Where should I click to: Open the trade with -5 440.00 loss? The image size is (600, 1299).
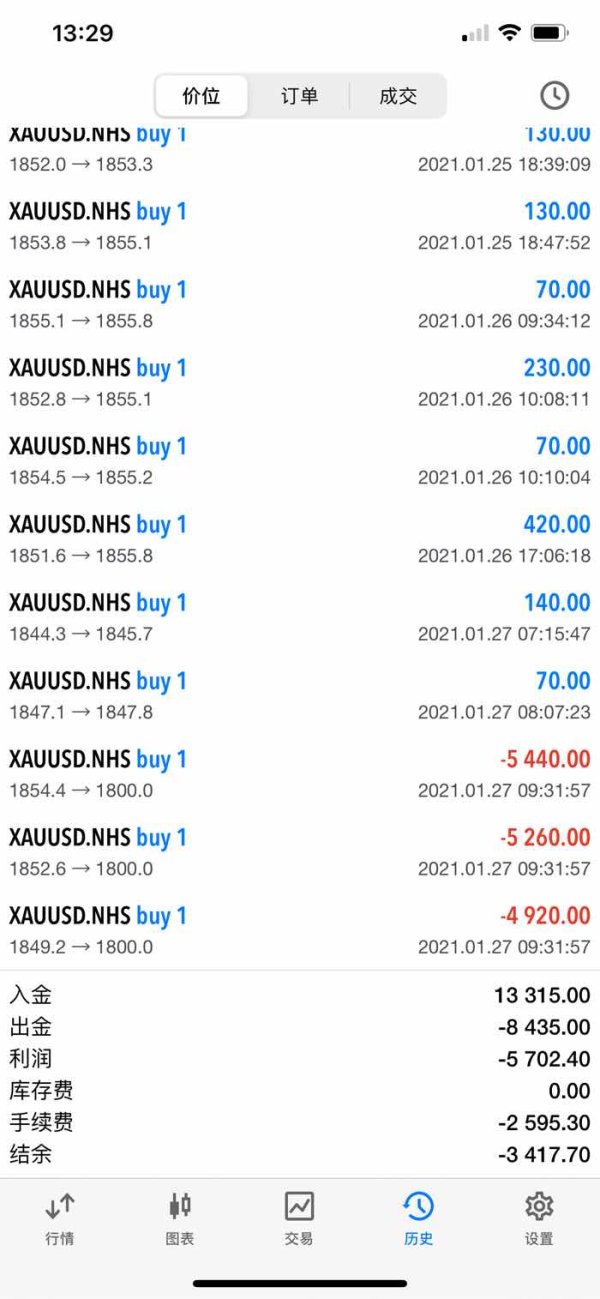click(x=300, y=774)
